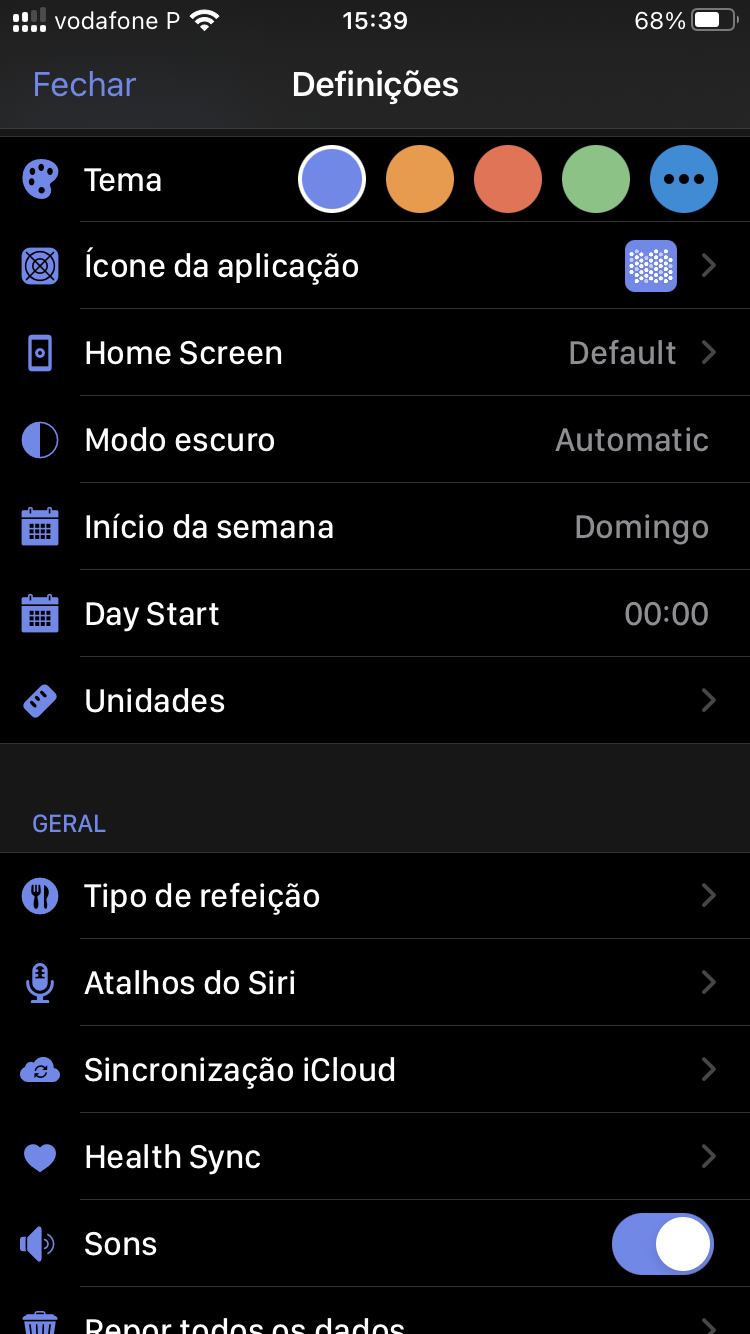
Task: Open Tipo de refeição
Action: (375, 896)
